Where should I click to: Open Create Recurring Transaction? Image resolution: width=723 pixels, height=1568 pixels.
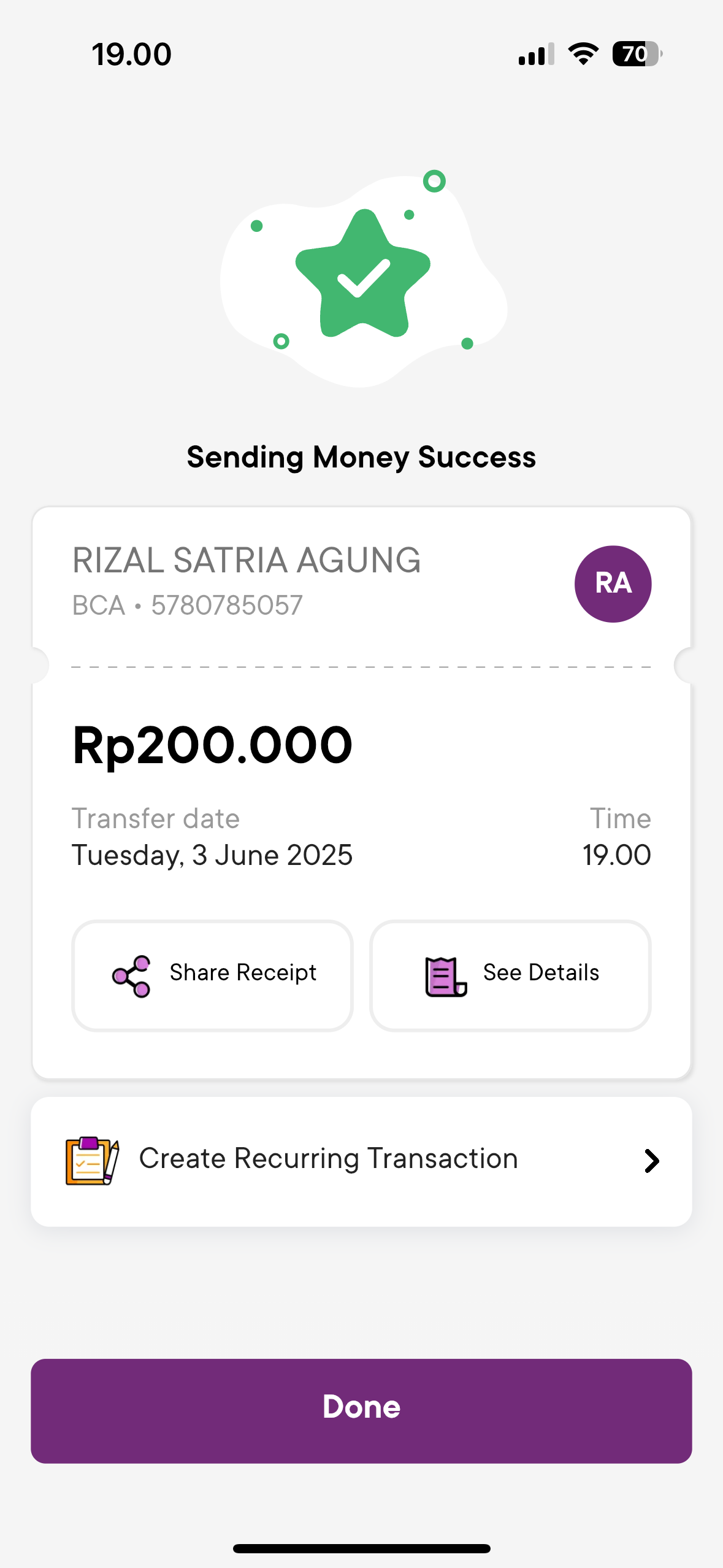coord(361,1161)
